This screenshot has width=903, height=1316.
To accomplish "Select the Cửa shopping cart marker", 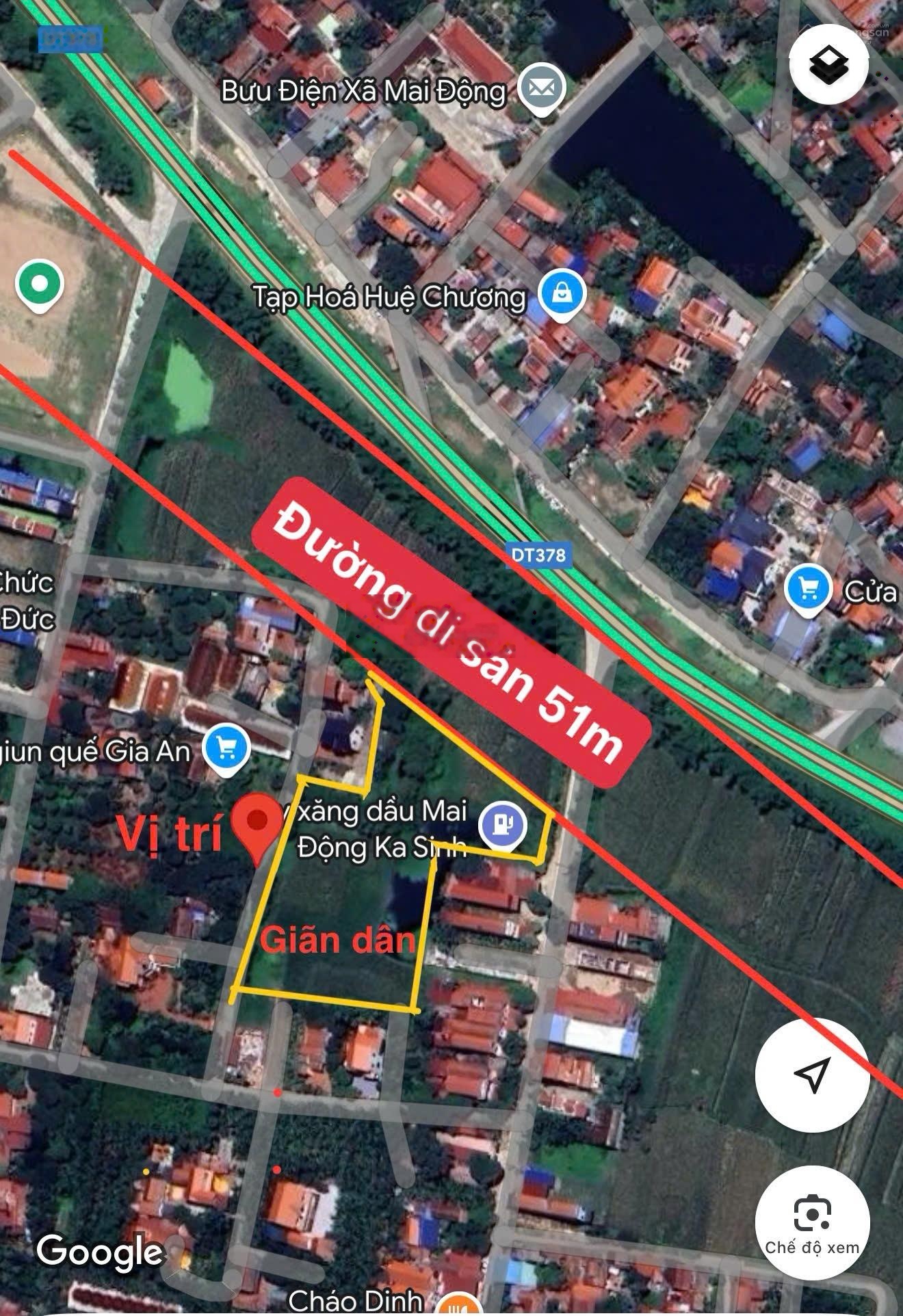I will (x=808, y=589).
